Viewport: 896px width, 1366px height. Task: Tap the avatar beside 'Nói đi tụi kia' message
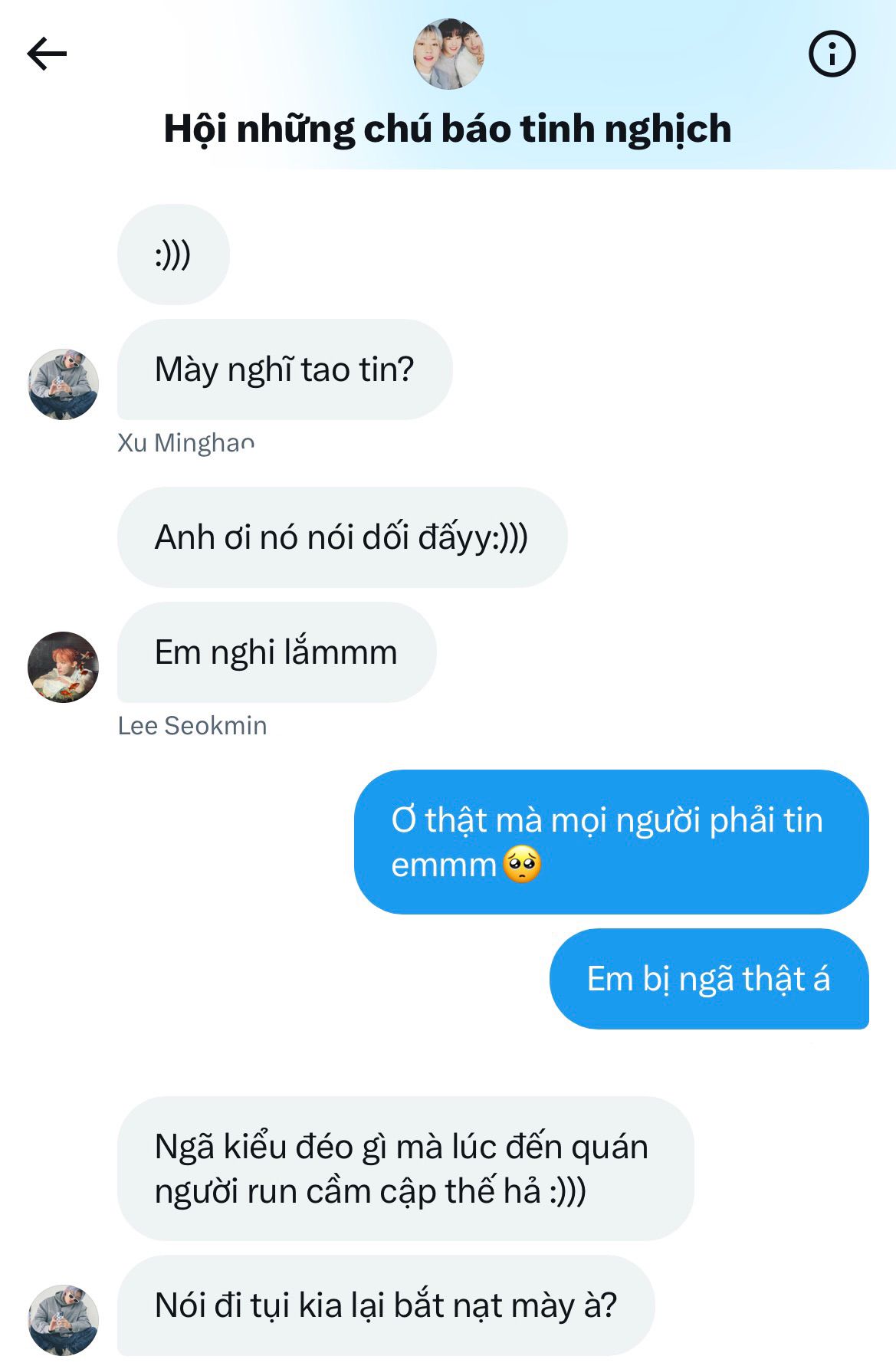pos(64,1320)
